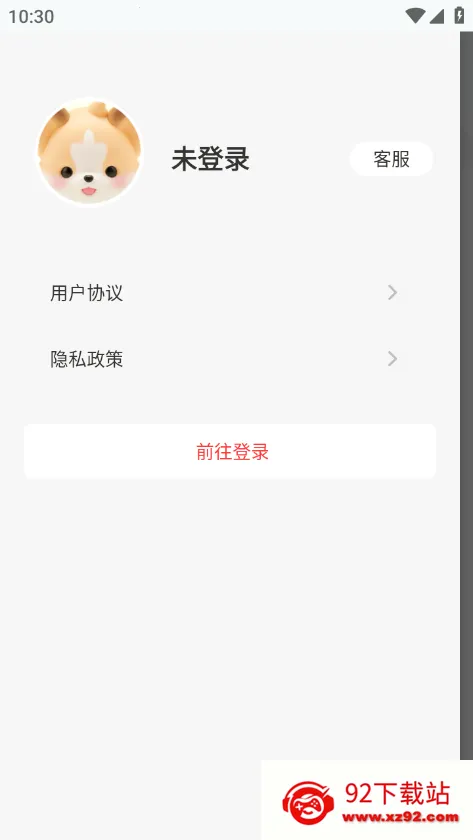
Task: Open the 用户协议 row
Action: [x=230, y=293]
